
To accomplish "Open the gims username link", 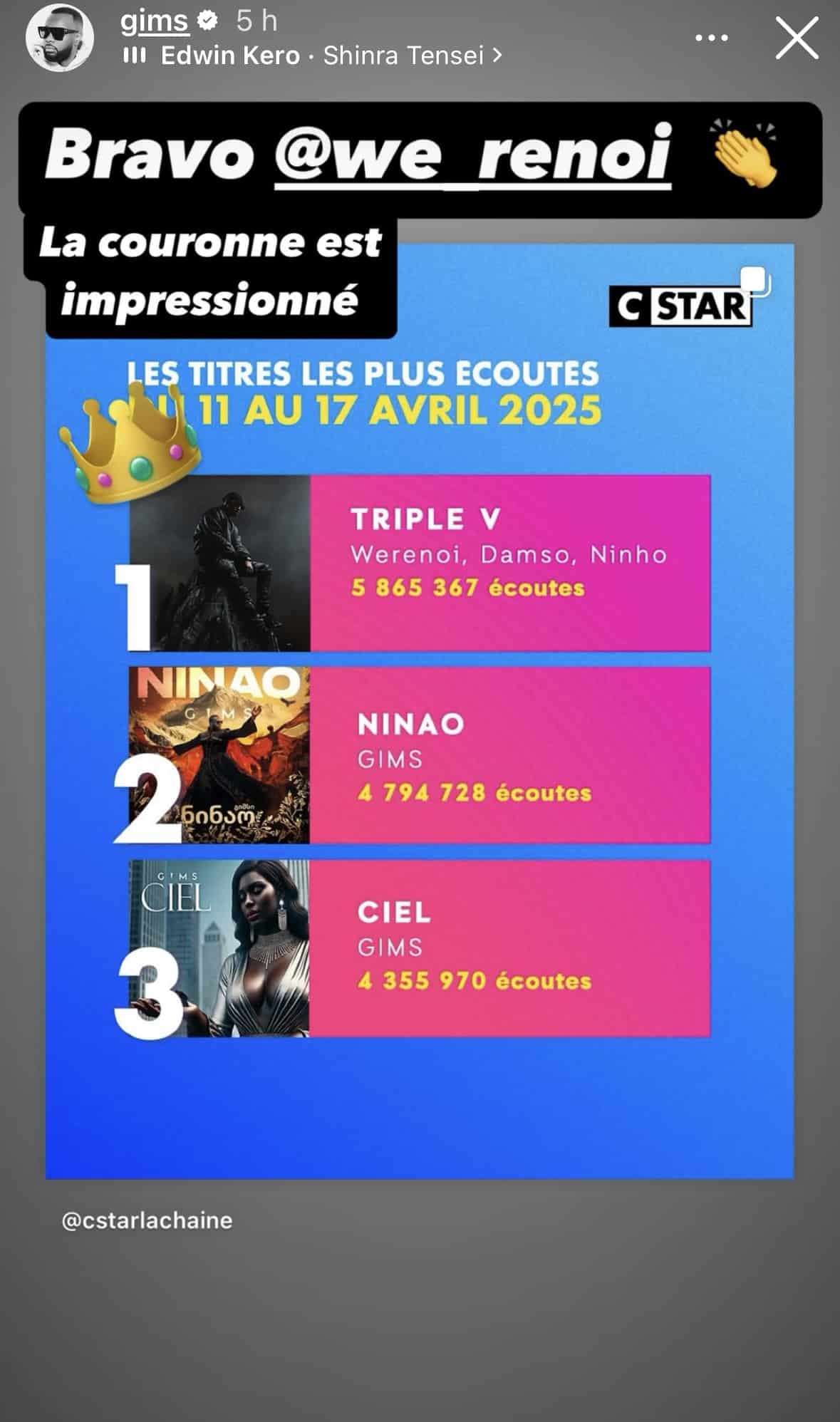I will (155, 21).
